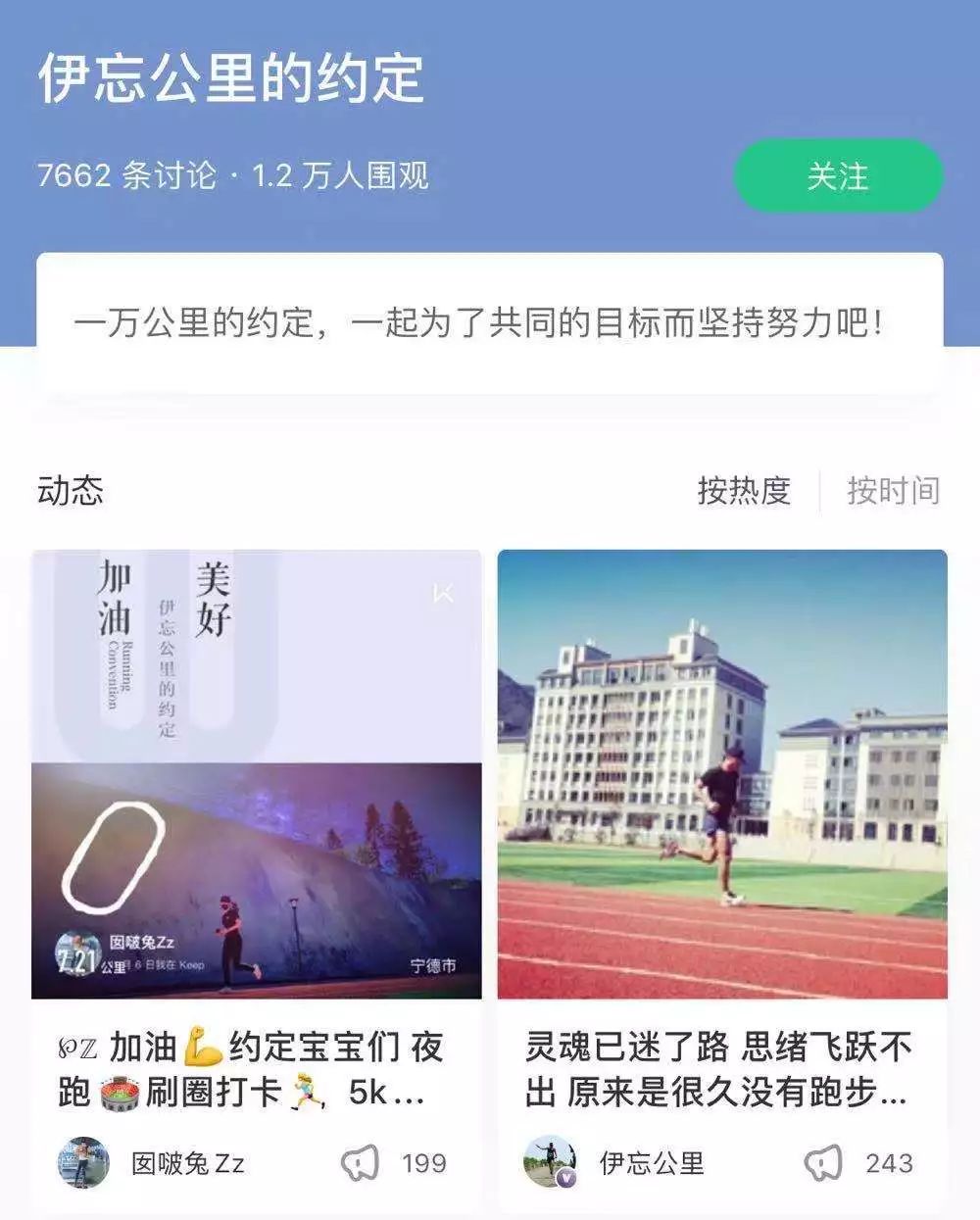980x1220 pixels.
Task: Click the 宁德市 location tag on the image
Action: point(432,965)
